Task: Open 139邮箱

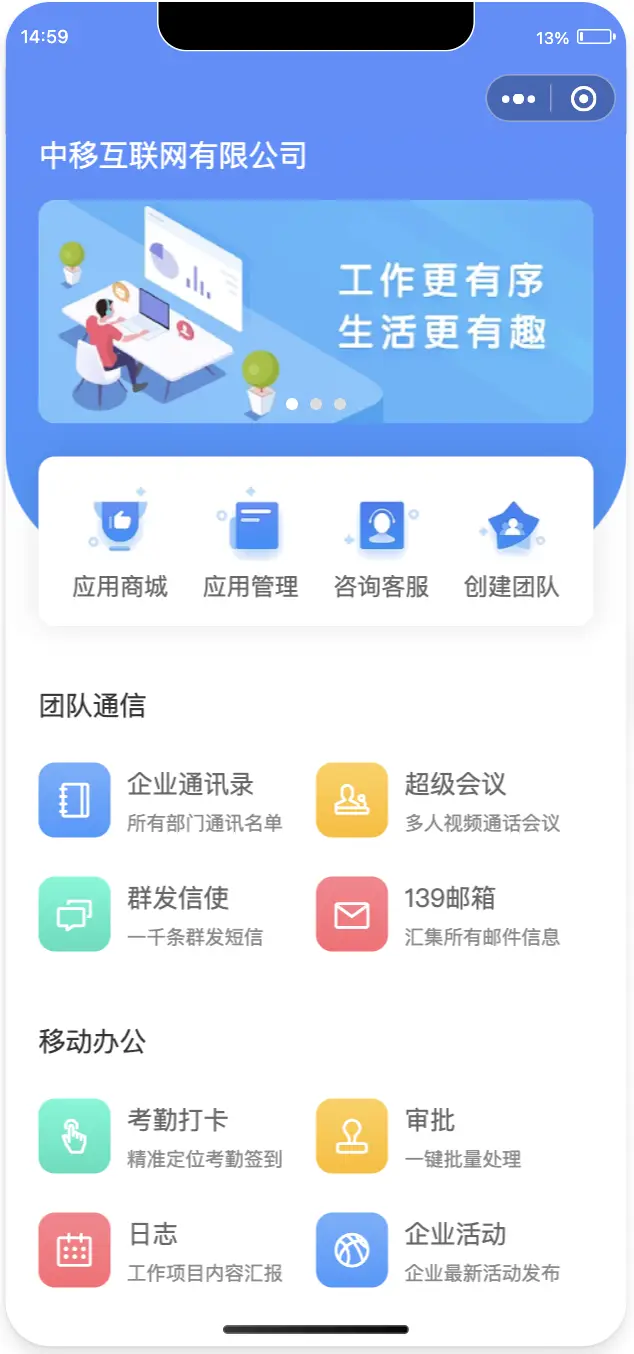Action: click(x=439, y=914)
